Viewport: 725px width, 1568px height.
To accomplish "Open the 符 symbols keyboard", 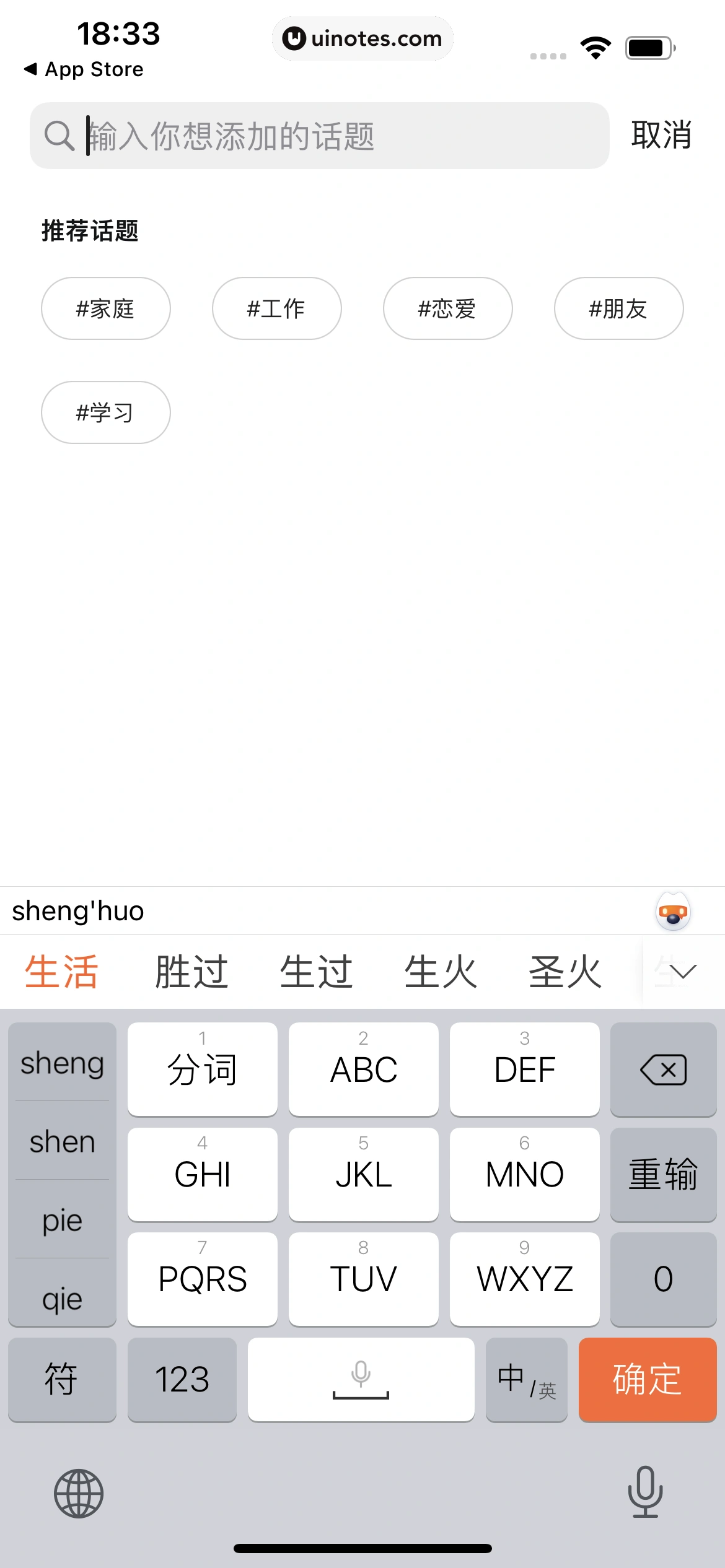I will pos(62,1379).
